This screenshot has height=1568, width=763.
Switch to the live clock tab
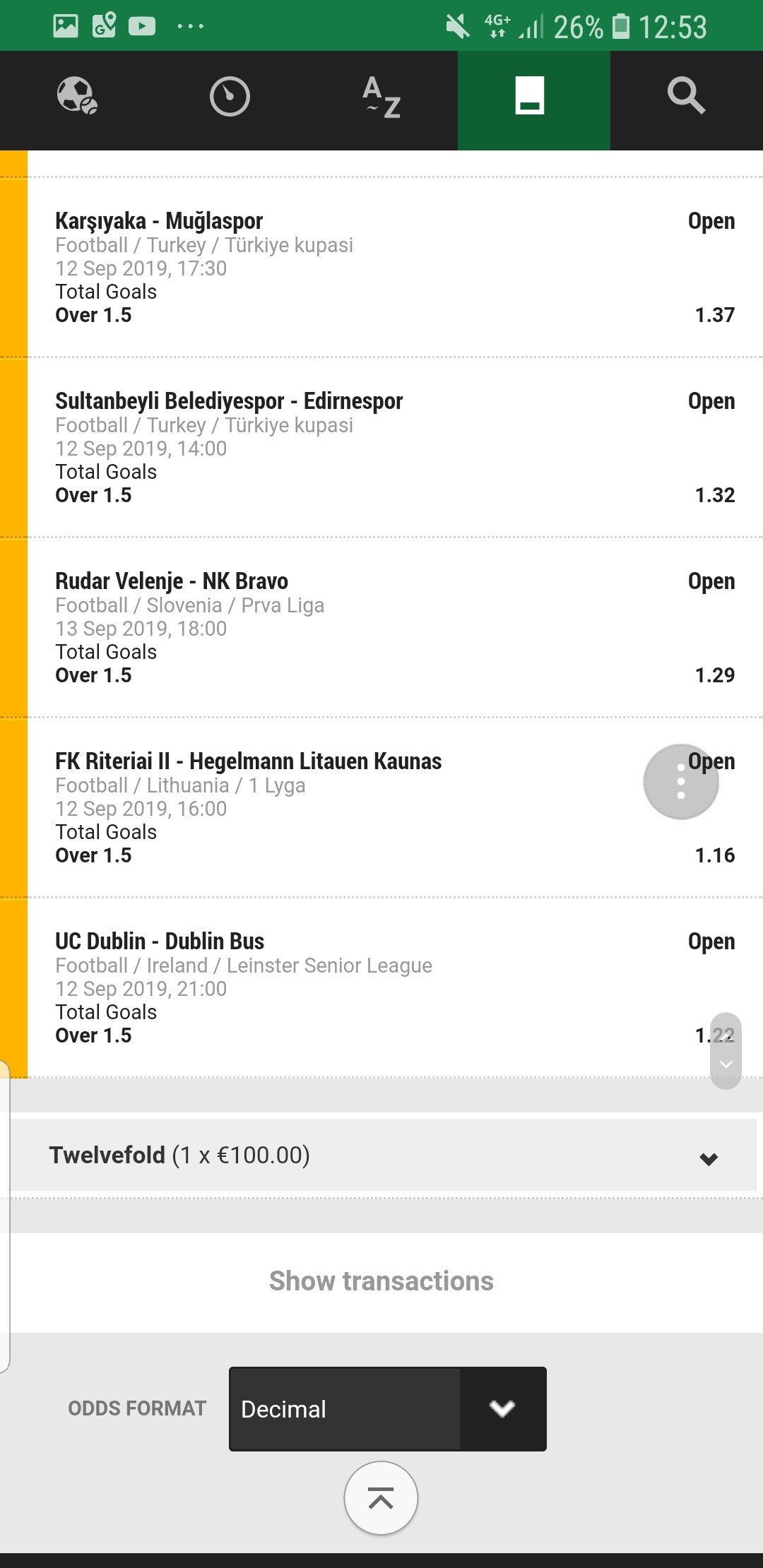pyautogui.click(x=230, y=97)
